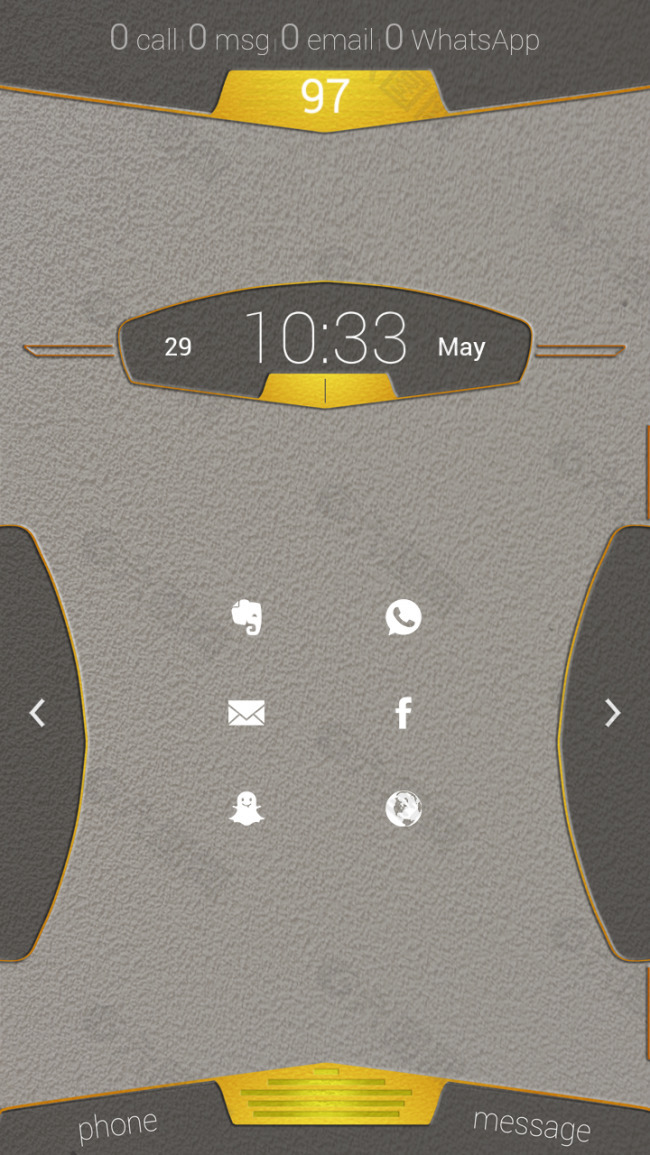
Task: Open the gold app drawer handle
Action: (x=326, y=1099)
